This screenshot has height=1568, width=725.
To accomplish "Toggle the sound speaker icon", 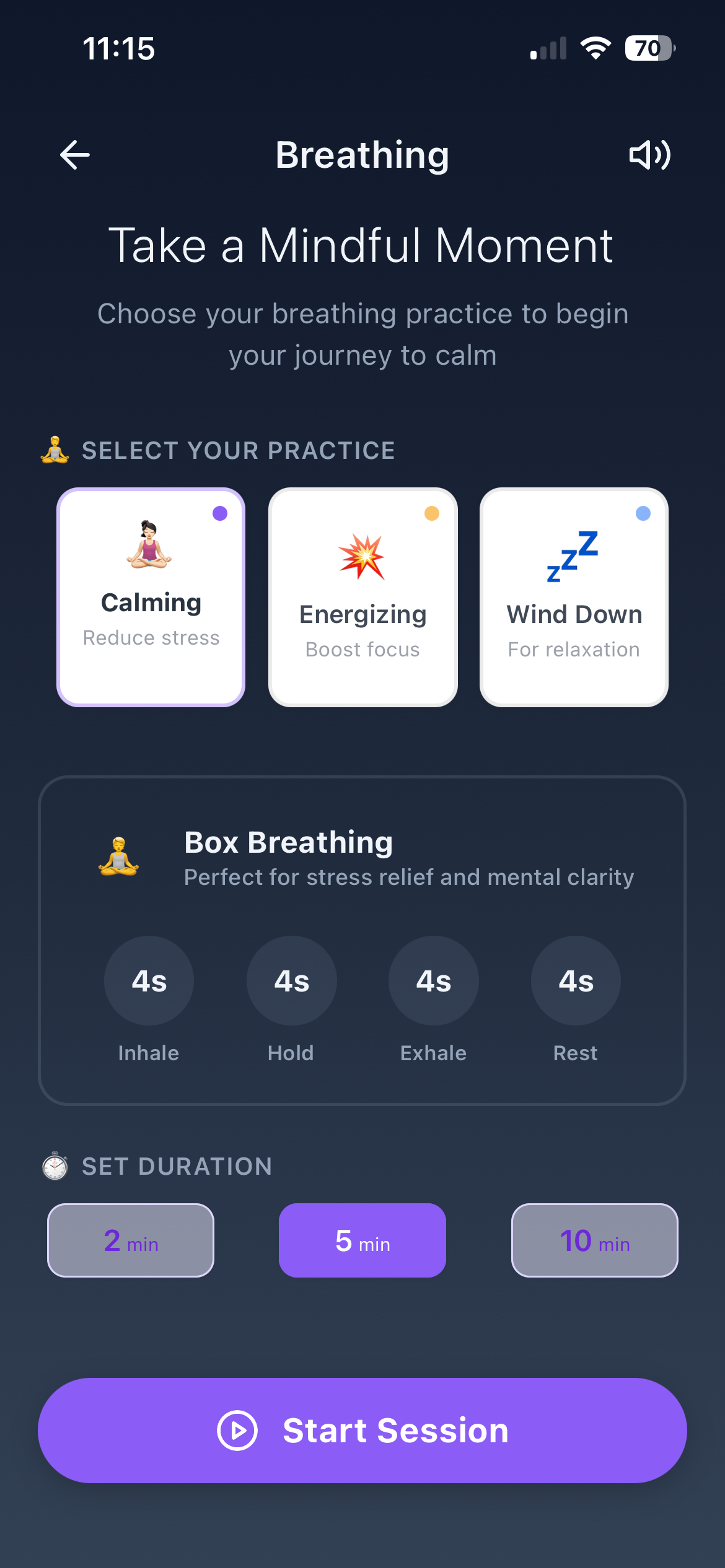I will click(649, 155).
